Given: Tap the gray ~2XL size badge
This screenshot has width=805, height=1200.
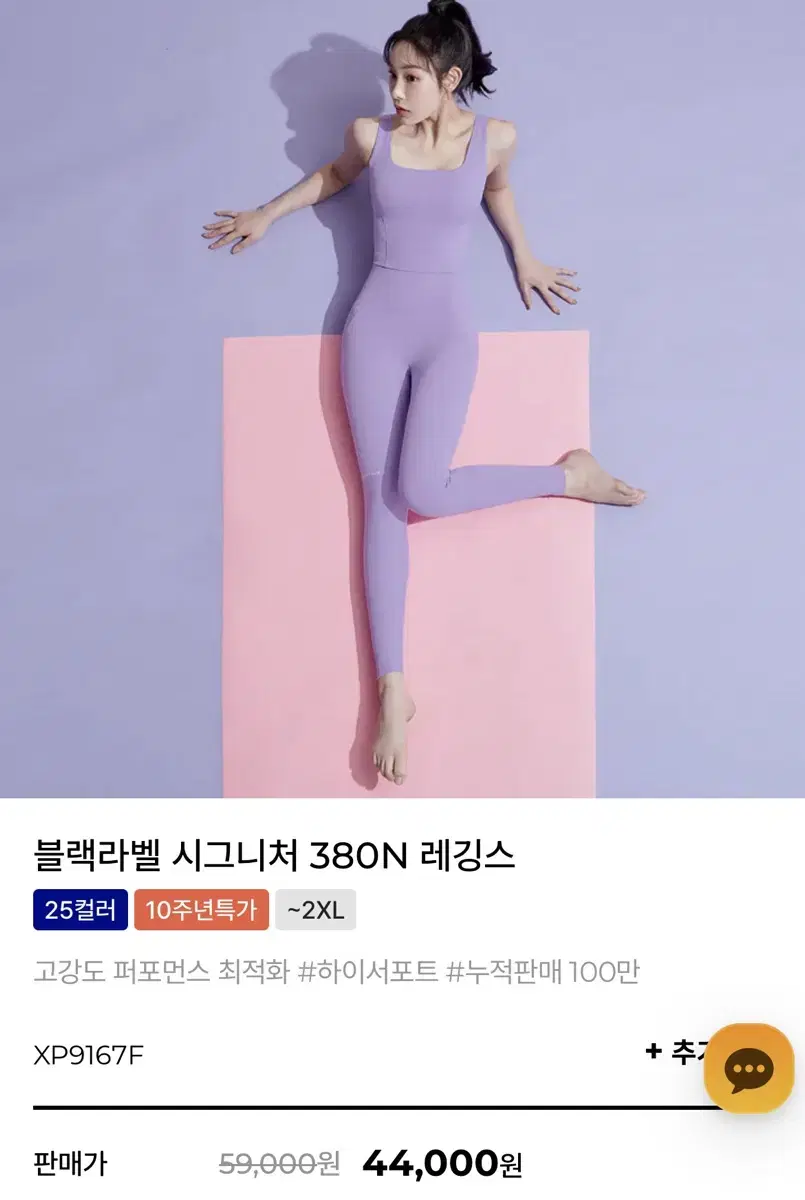Looking at the screenshot, I should 313,911.
